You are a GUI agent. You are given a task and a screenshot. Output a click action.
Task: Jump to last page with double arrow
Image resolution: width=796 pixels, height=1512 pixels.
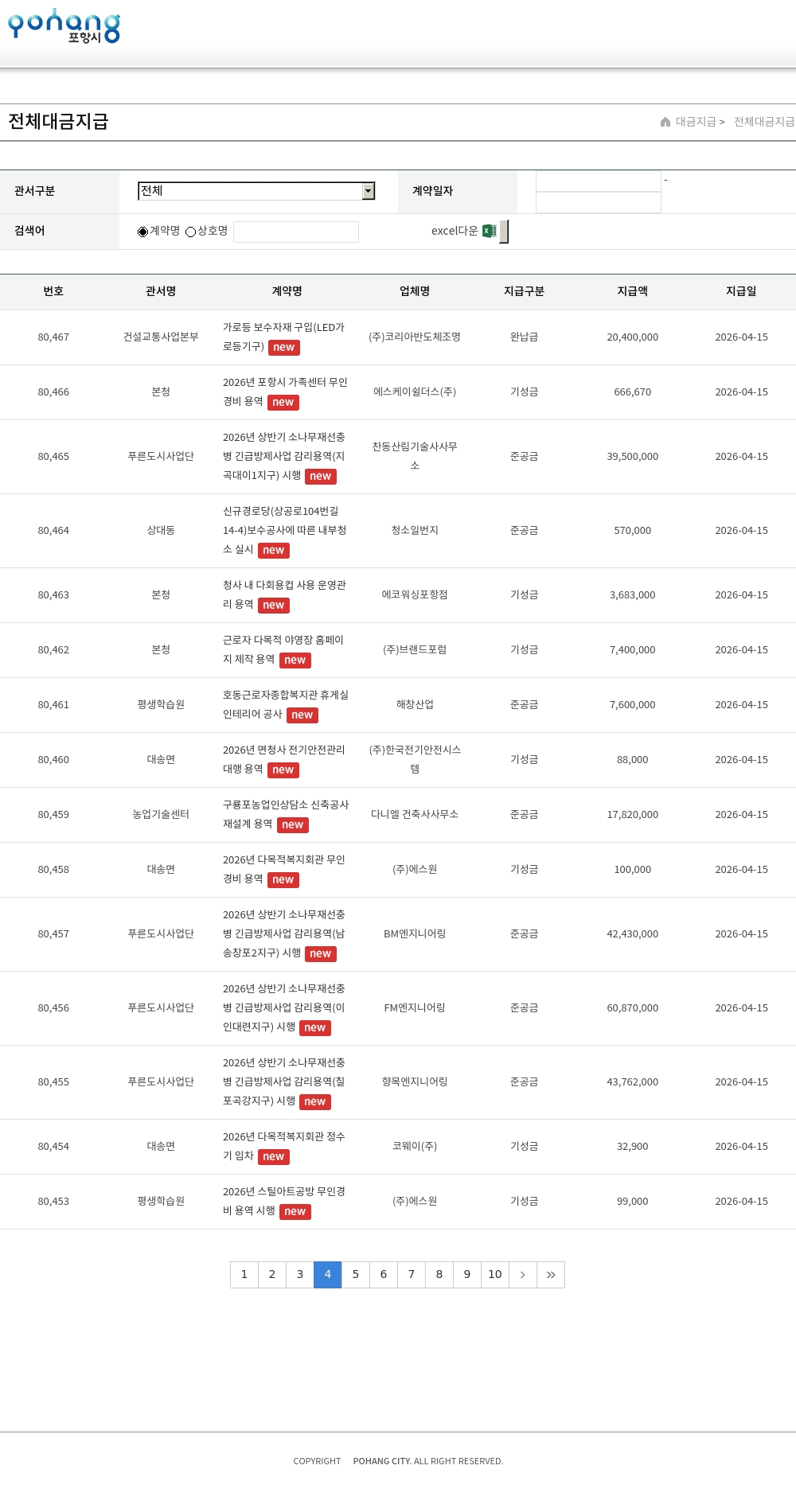click(x=551, y=1275)
